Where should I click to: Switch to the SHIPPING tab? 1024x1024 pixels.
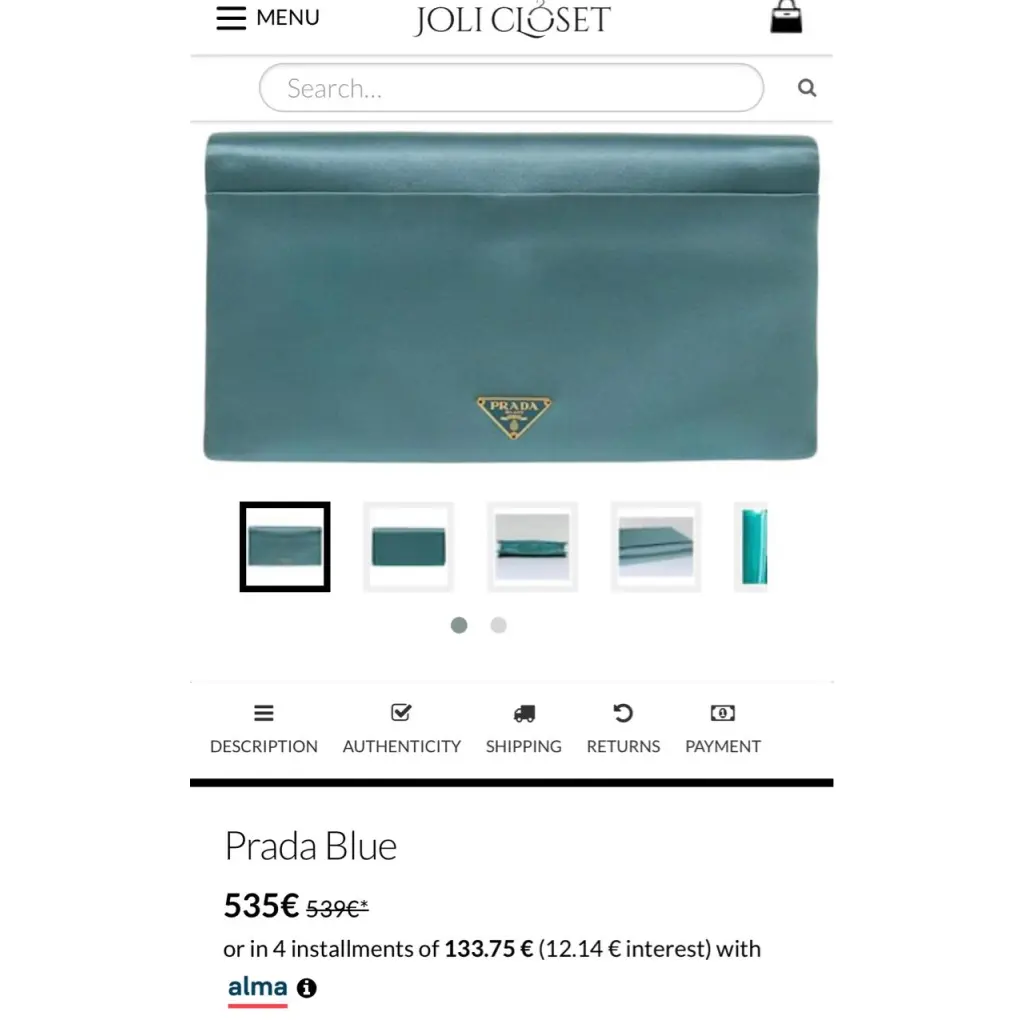point(523,729)
